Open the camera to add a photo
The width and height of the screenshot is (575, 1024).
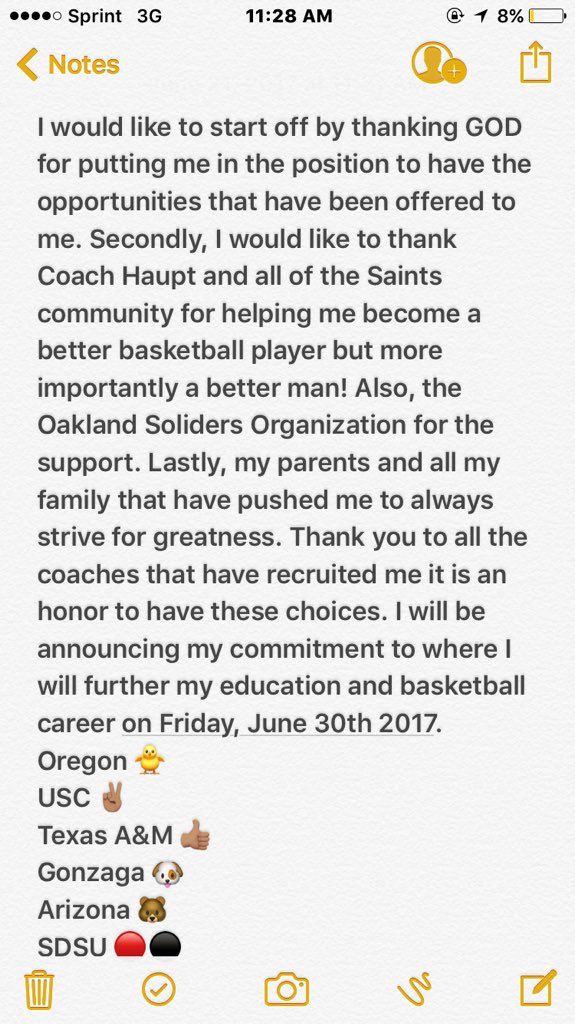[286, 989]
